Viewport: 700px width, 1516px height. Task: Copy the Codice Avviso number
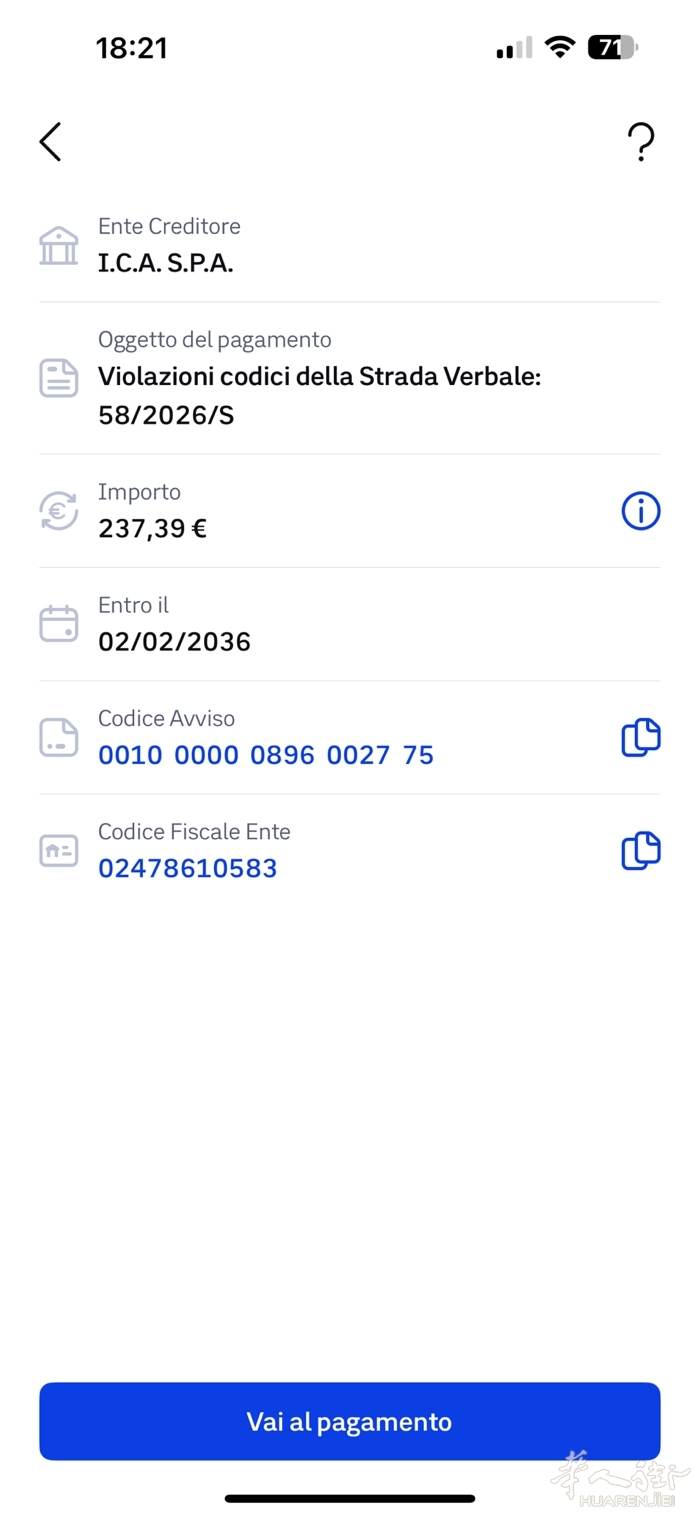tap(641, 738)
